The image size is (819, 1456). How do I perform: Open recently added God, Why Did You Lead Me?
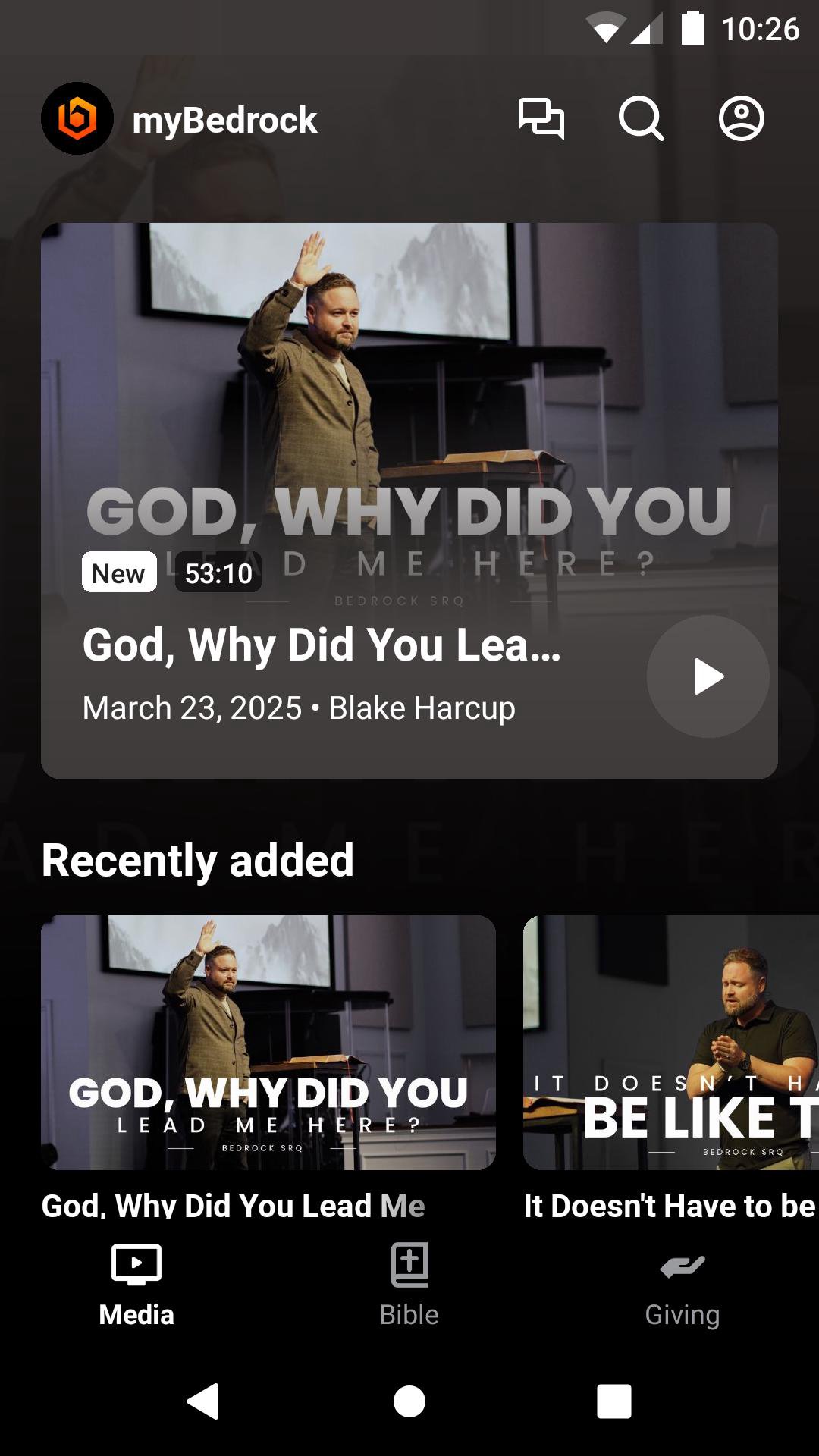(268, 1043)
